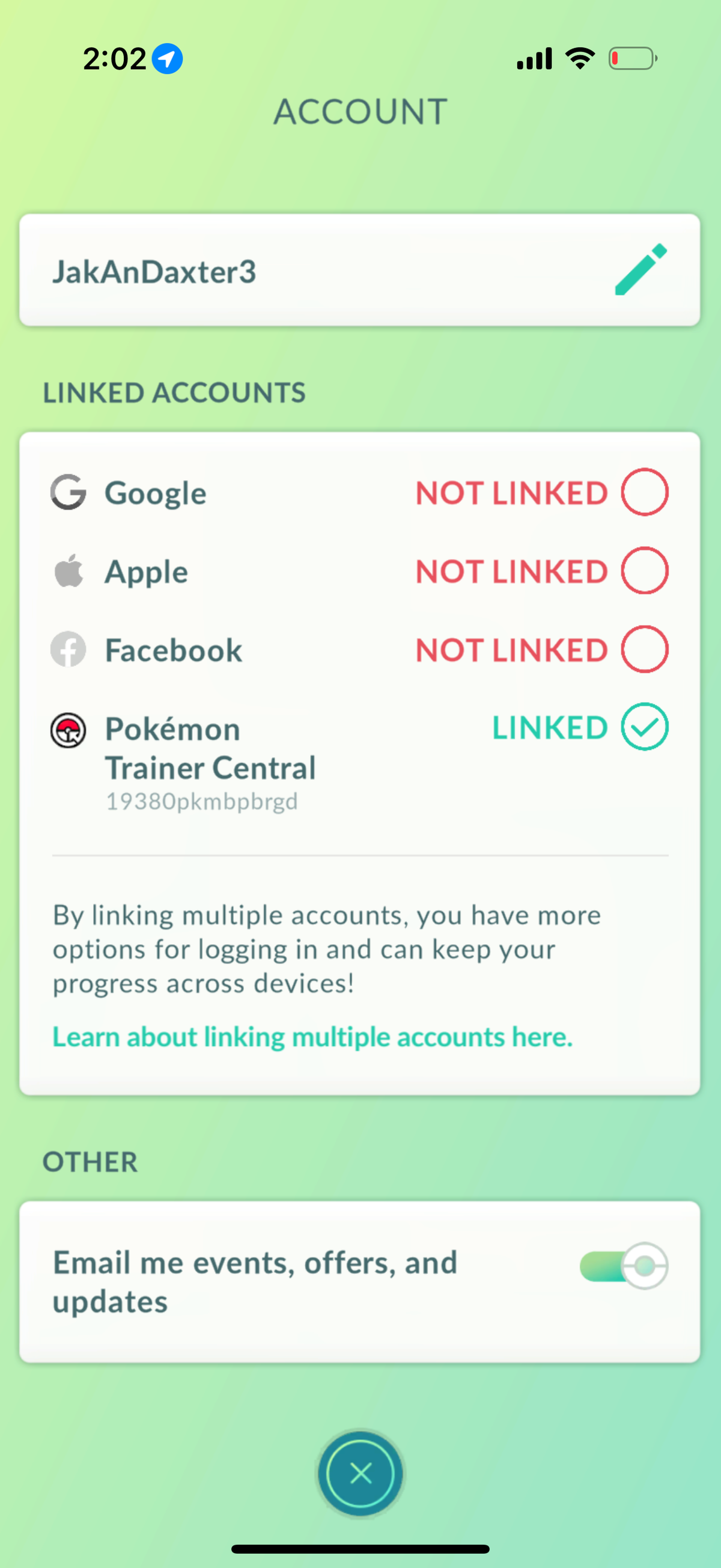Link the Google account

(644, 492)
